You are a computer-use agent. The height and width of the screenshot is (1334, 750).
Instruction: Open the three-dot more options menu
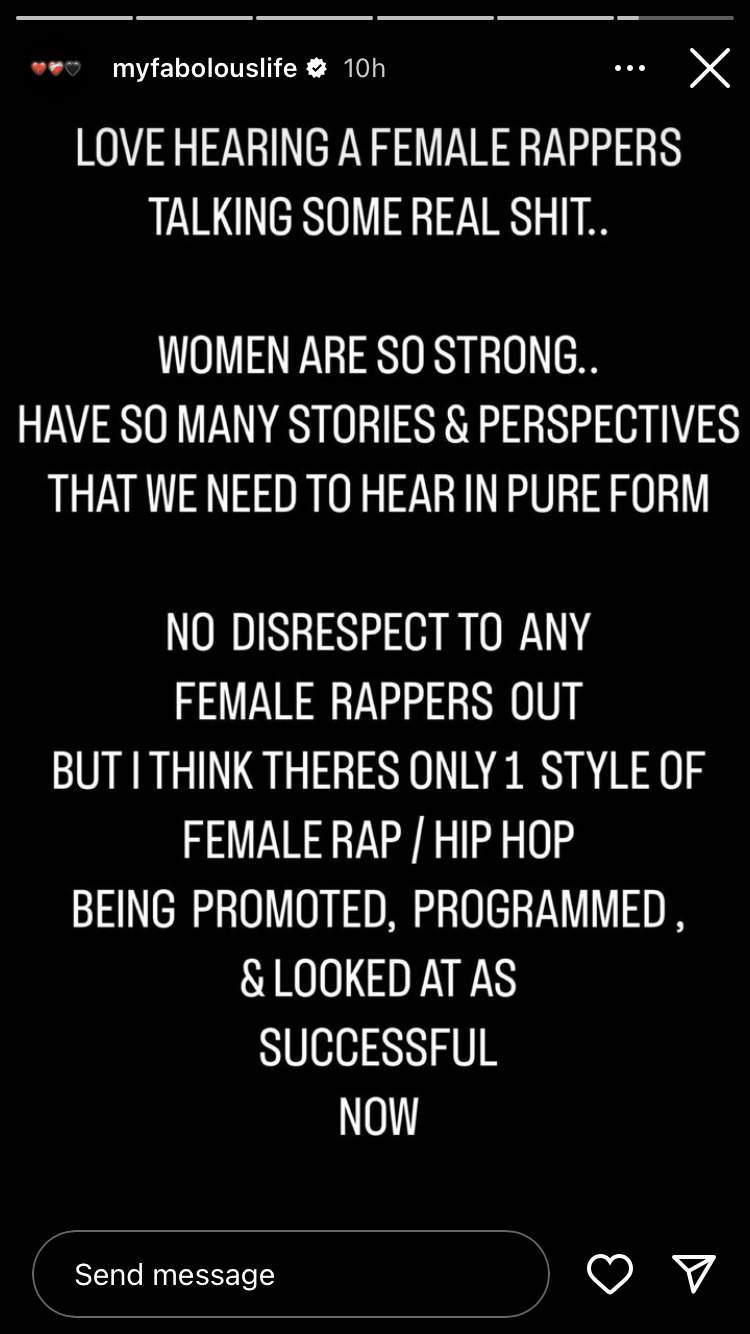coord(630,68)
